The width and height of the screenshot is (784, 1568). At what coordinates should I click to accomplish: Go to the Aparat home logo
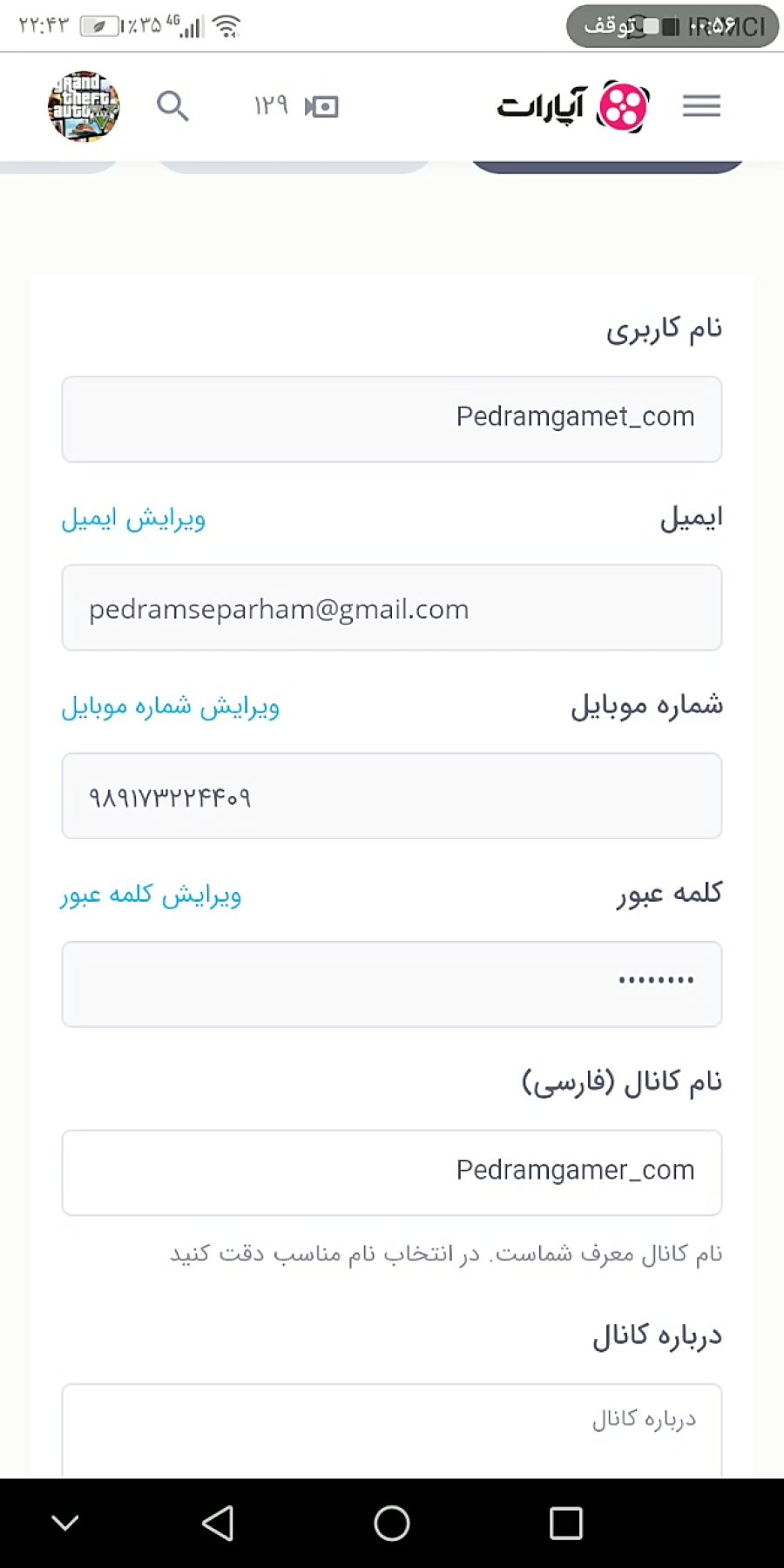[573, 106]
